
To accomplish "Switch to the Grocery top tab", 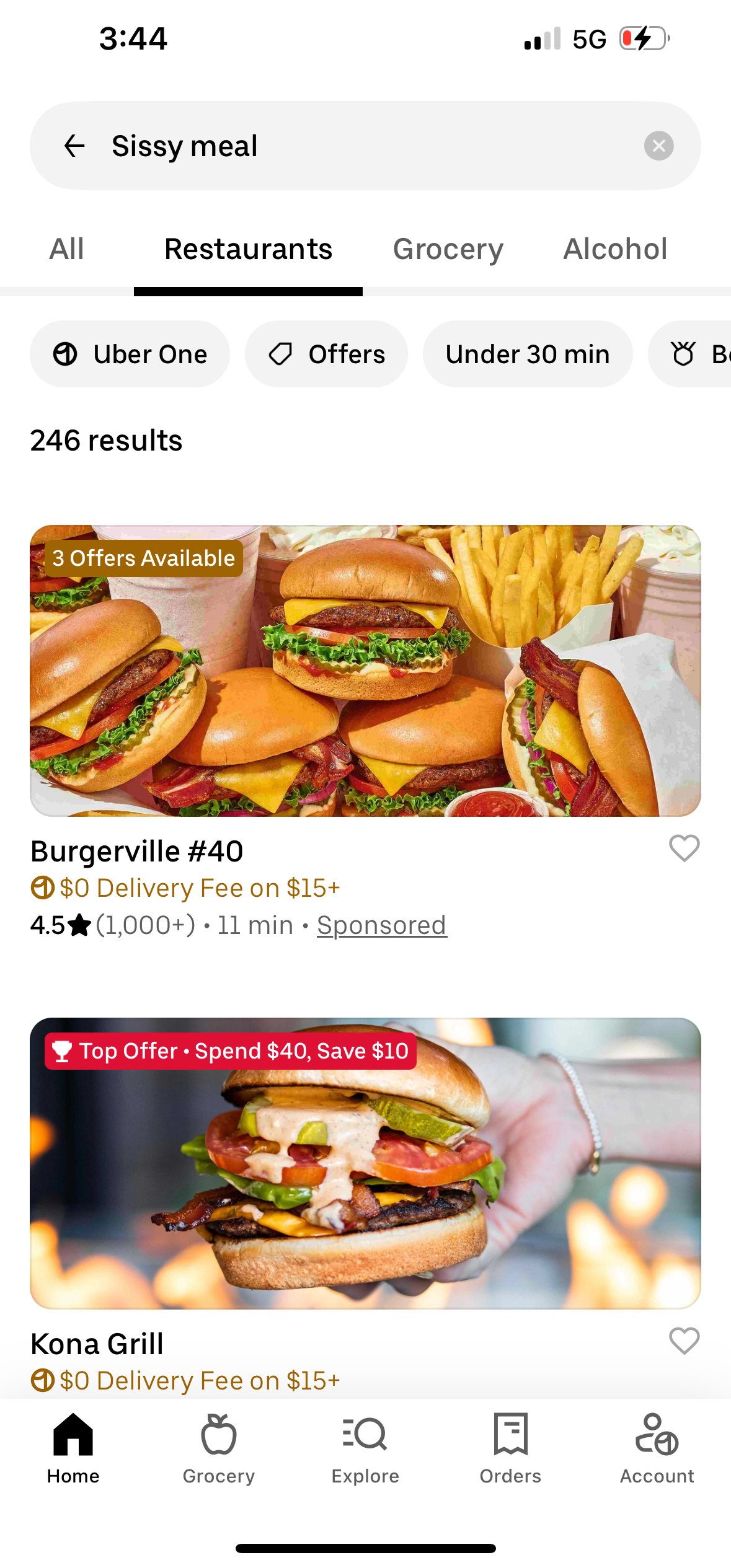I will click(x=448, y=249).
